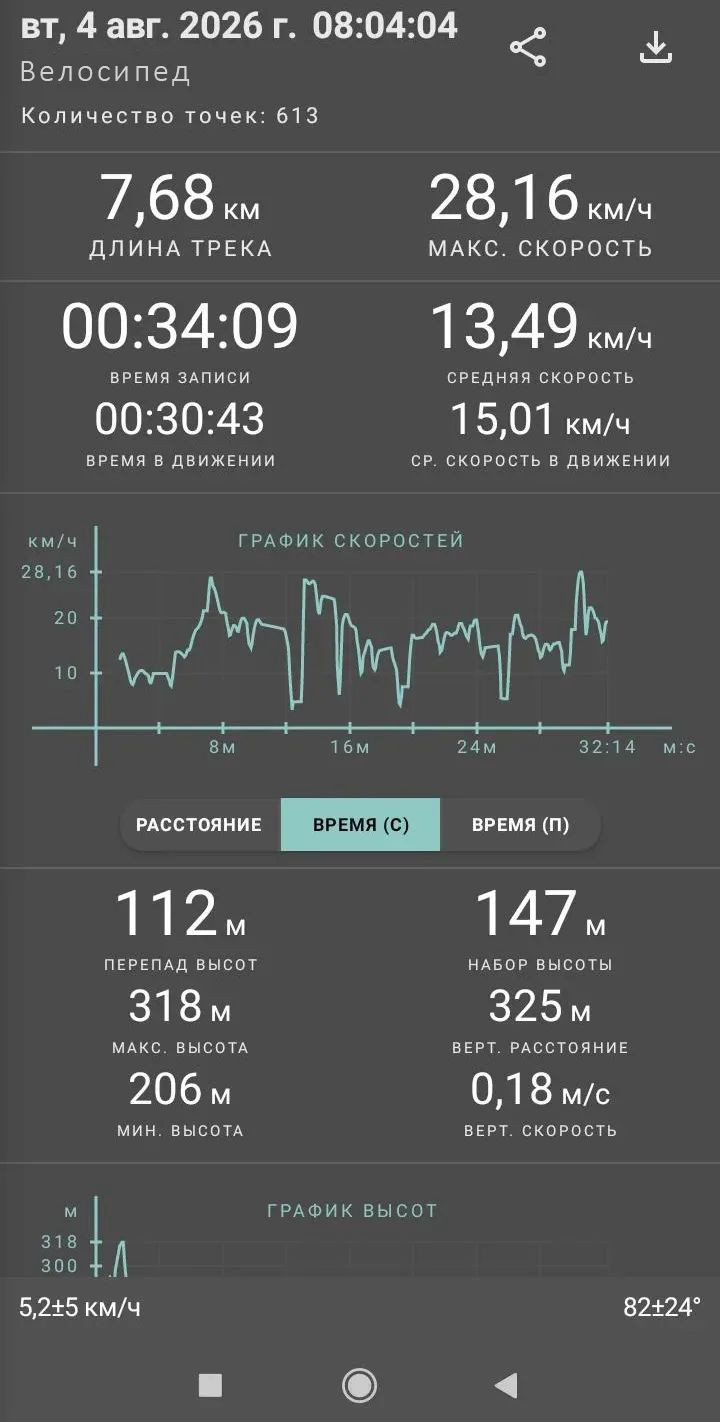
Task: Download the track file
Action: [x=655, y=47]
